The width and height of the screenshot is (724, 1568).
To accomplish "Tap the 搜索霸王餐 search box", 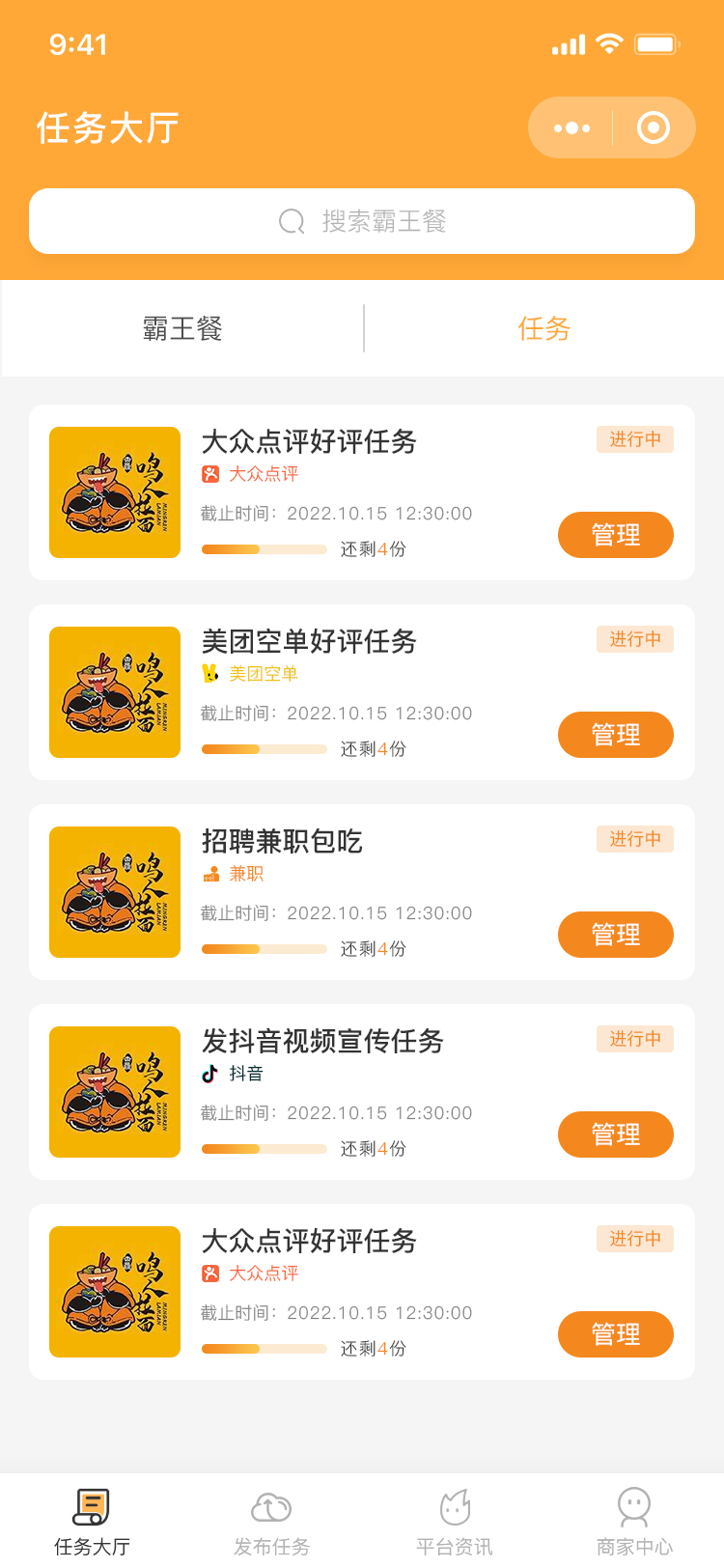I will pyautogui.click(x=362, y=221).
